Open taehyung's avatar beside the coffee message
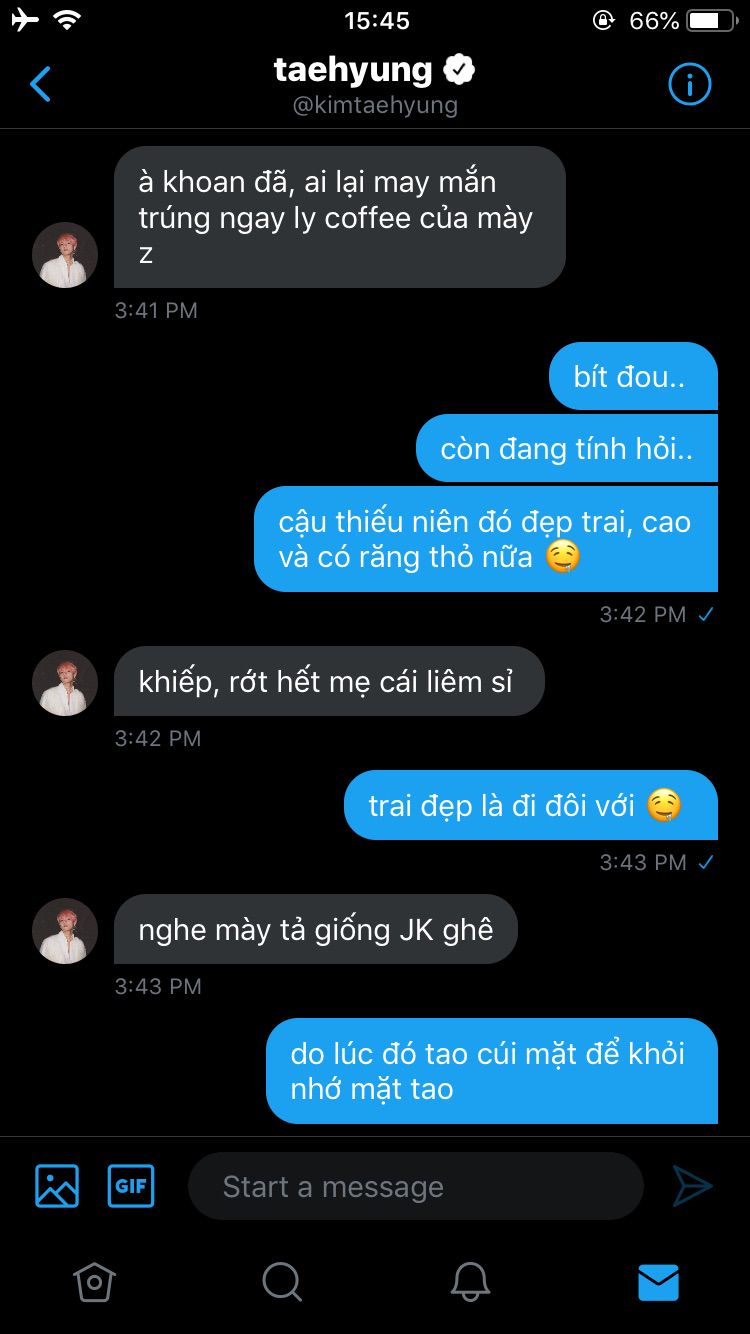Screen dimensions: 750x1334 point(65,255)
